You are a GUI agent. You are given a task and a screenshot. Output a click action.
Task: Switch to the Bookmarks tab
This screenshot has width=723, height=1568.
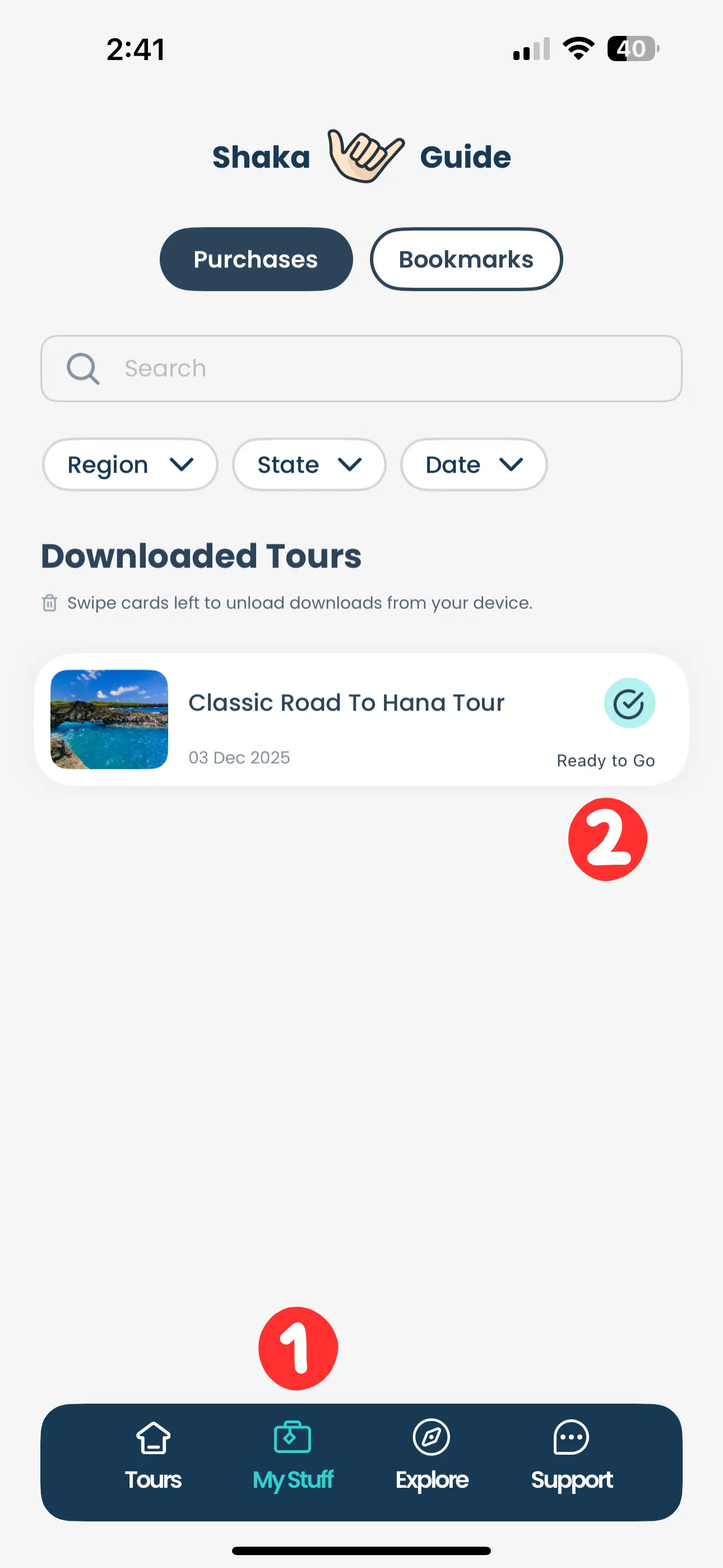click(466, 259)
